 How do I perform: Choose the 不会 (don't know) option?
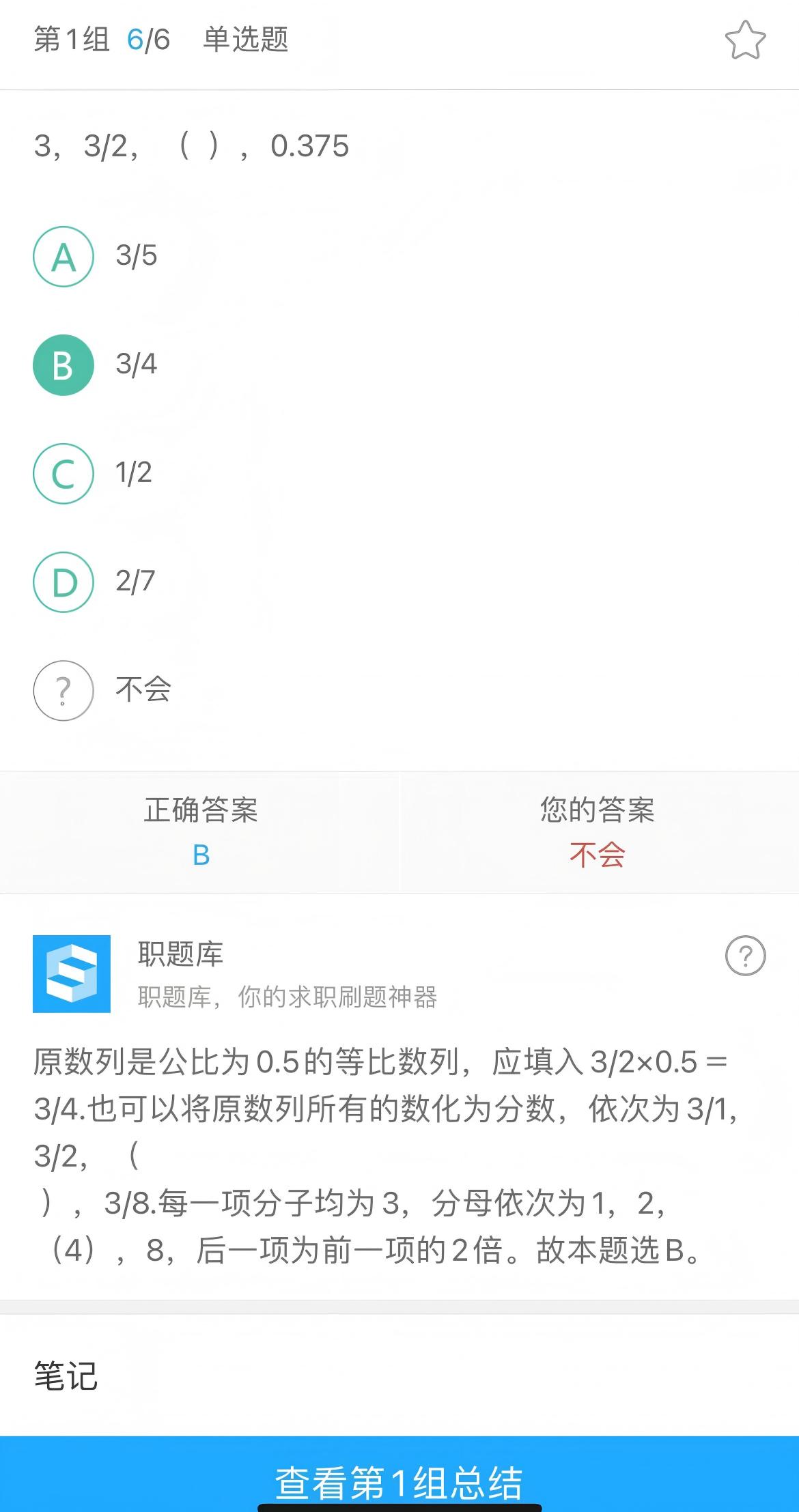tap(64, 690)
